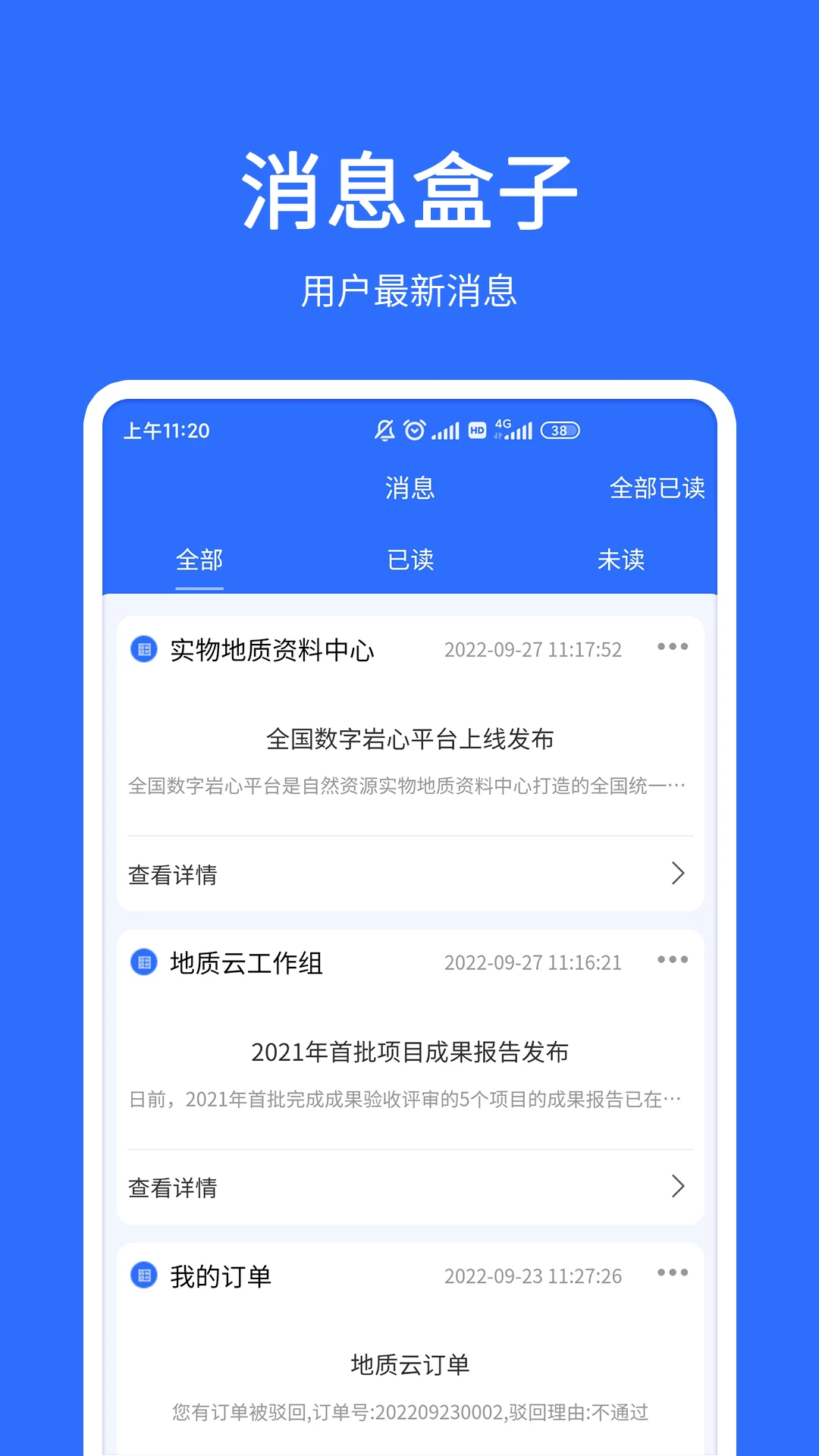Viewport: 819px width, 1456px height.
Task: Tap the muted notification icon in status bar
Action: click(x=385, y=430)
